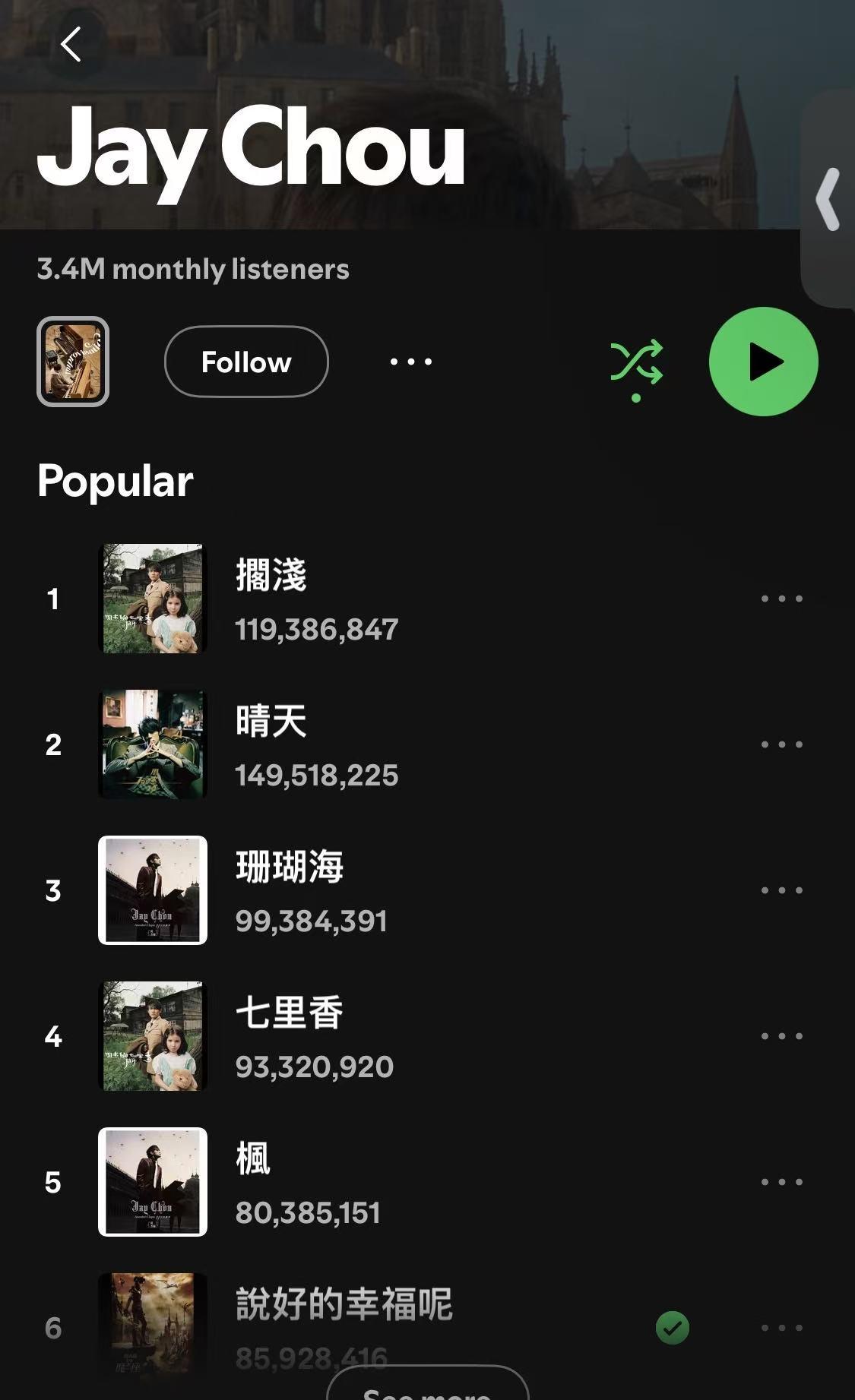Play the song 說好的幸福呢
This screenshot has height=1400, width=855.
tap(344, 1304)
